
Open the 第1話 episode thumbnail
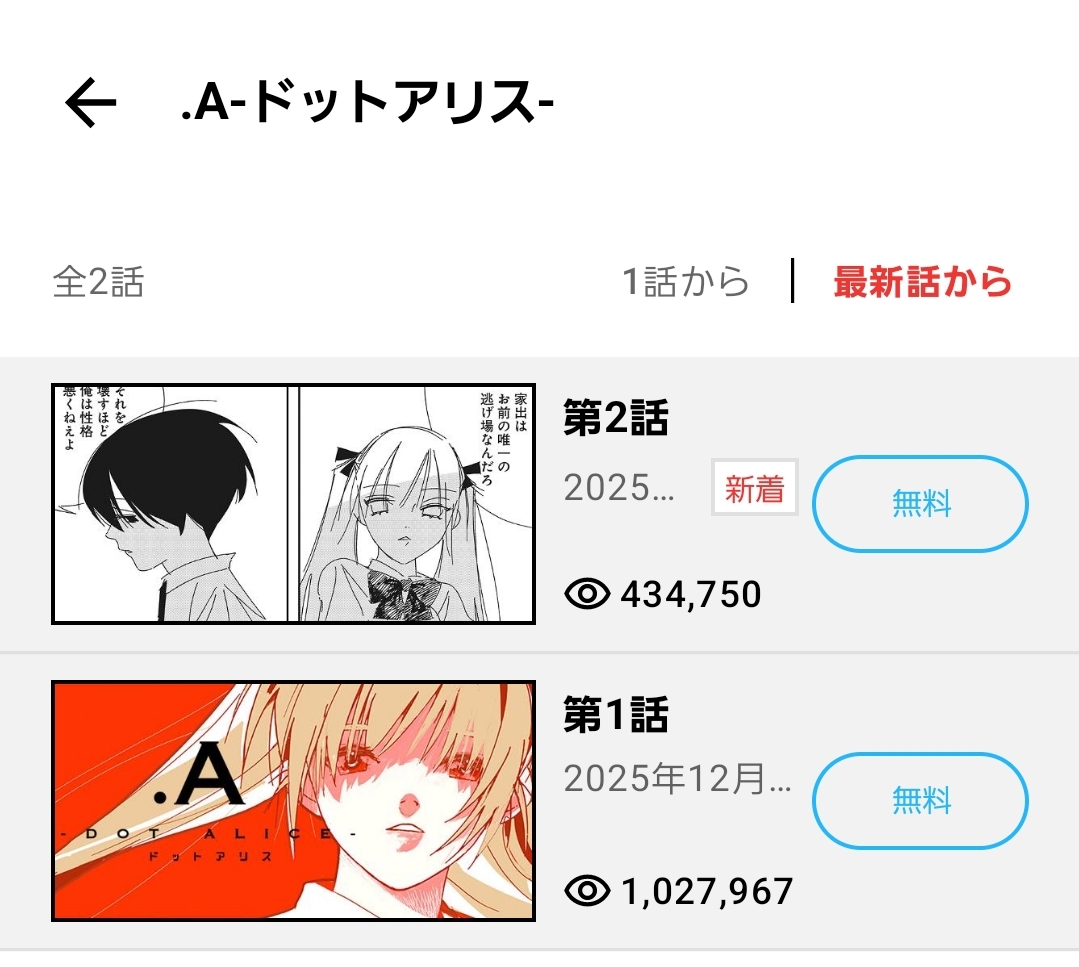coord(293,800)
